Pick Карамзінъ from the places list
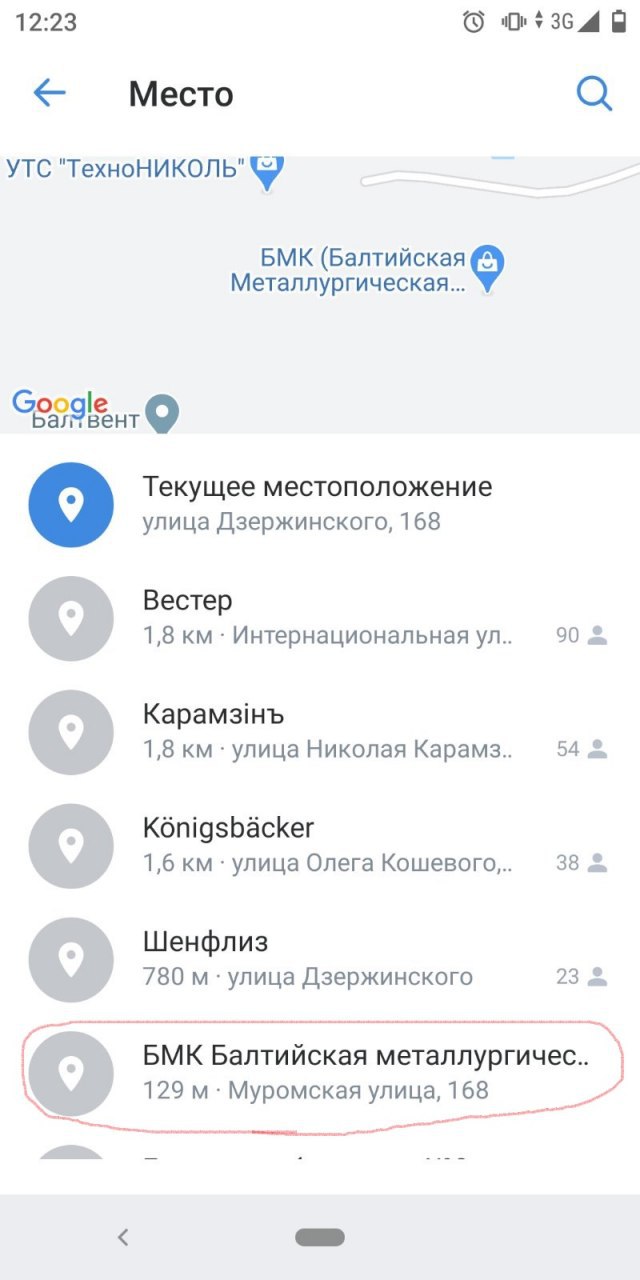This screenshot has height=1280, width=640. tap(320, 732)
